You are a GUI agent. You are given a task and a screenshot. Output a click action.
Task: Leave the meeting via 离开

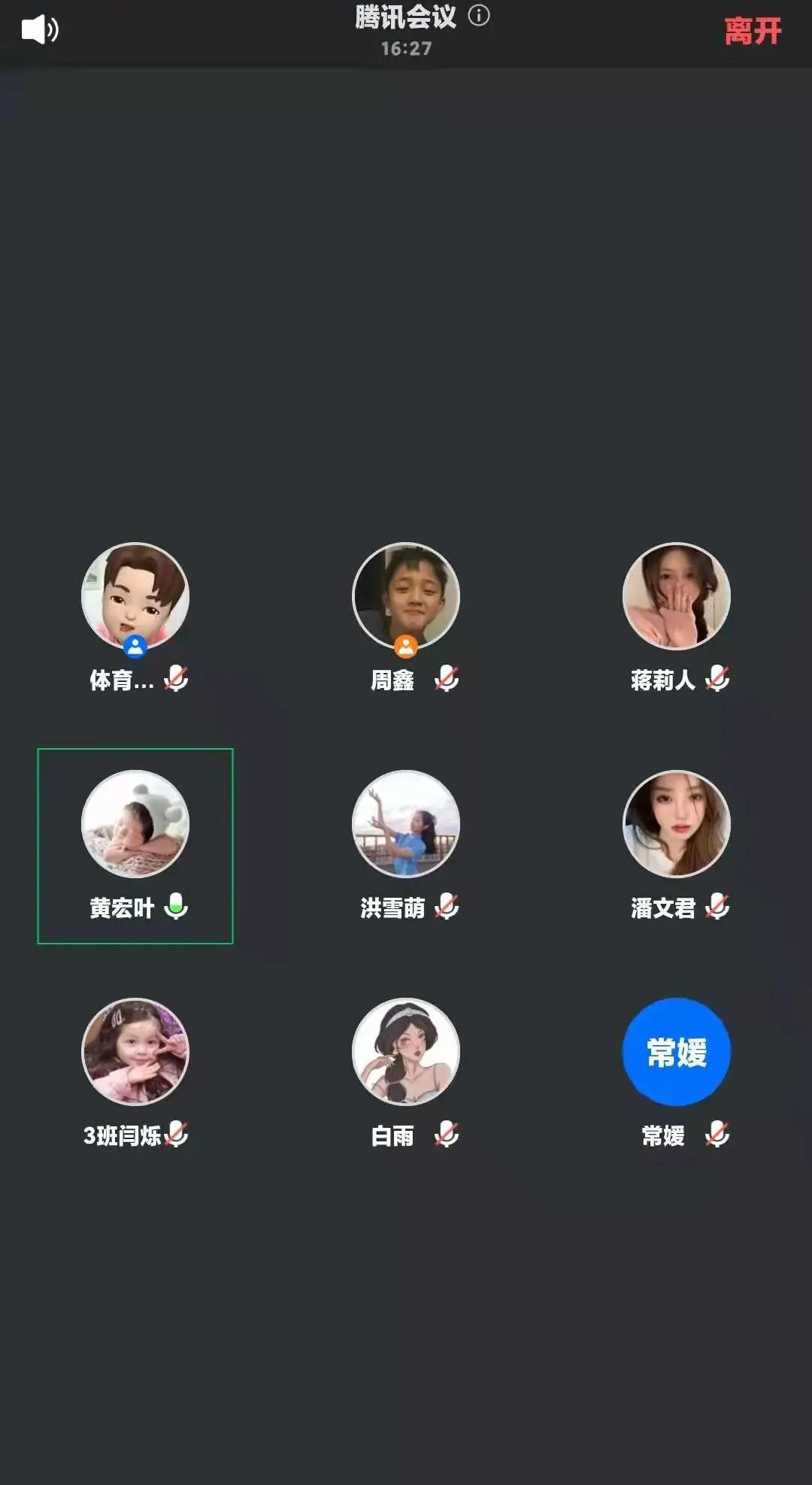point(753,31)
